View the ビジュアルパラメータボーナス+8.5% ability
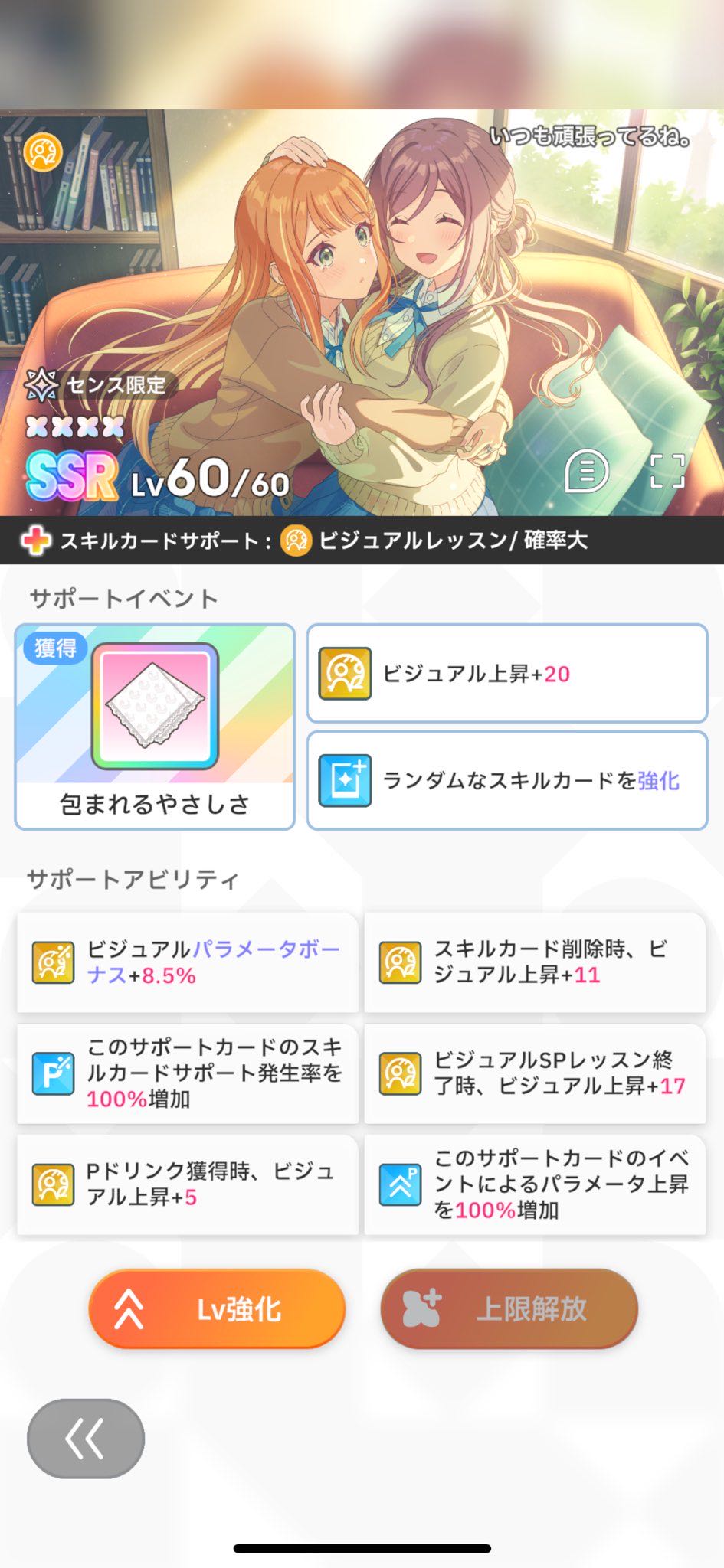The image size is (724, 1568). 188,962
